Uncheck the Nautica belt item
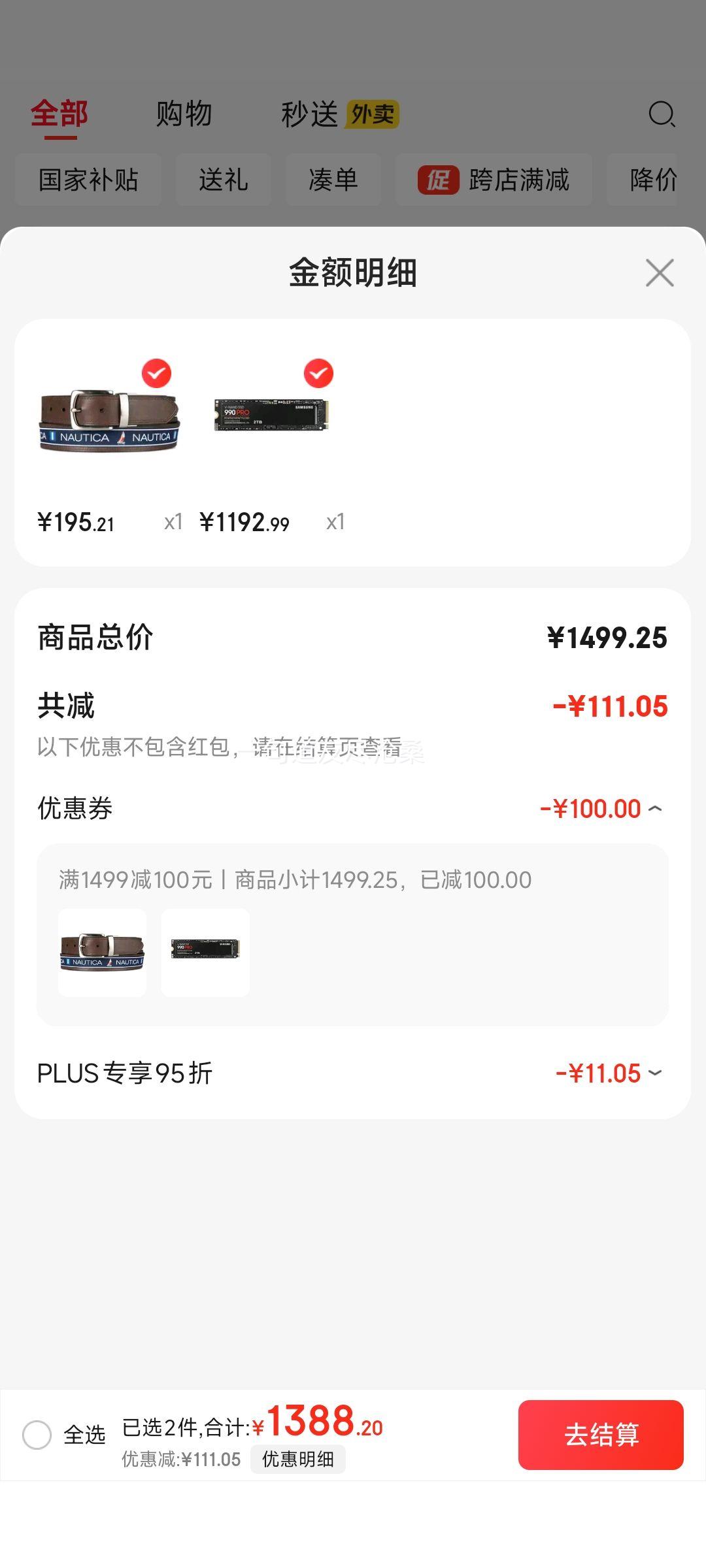The image size is (706, 1568). tap(156, 374)
